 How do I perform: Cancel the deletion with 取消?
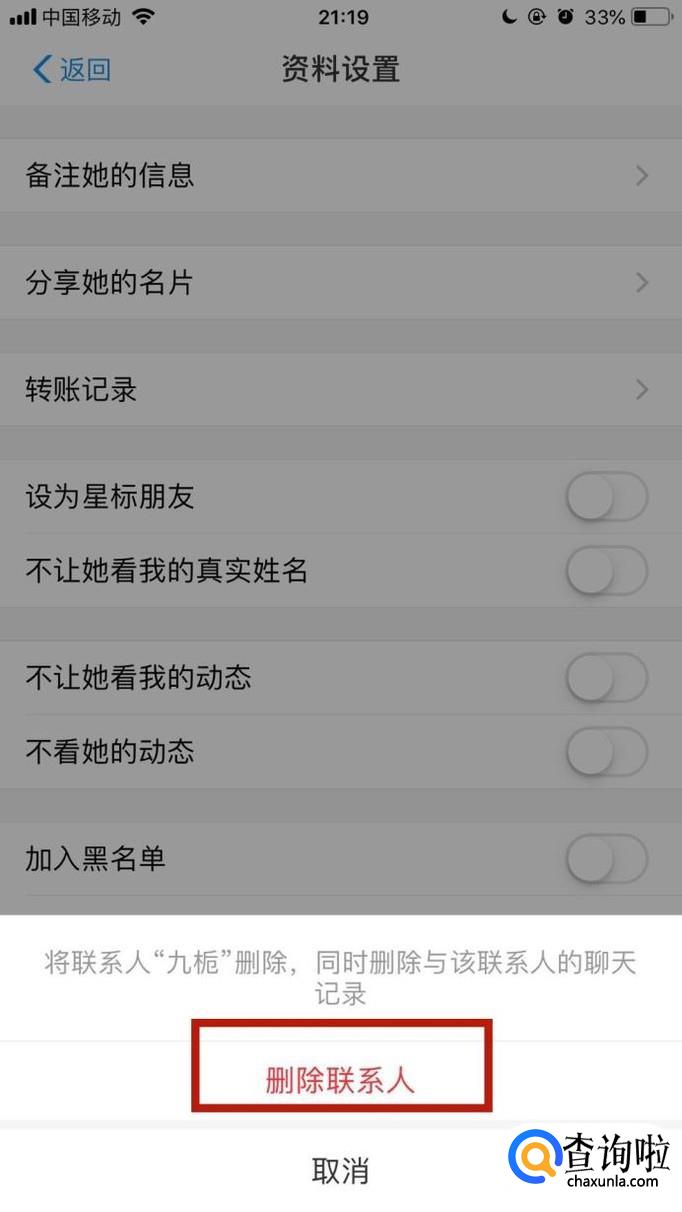click(340, 1171)
